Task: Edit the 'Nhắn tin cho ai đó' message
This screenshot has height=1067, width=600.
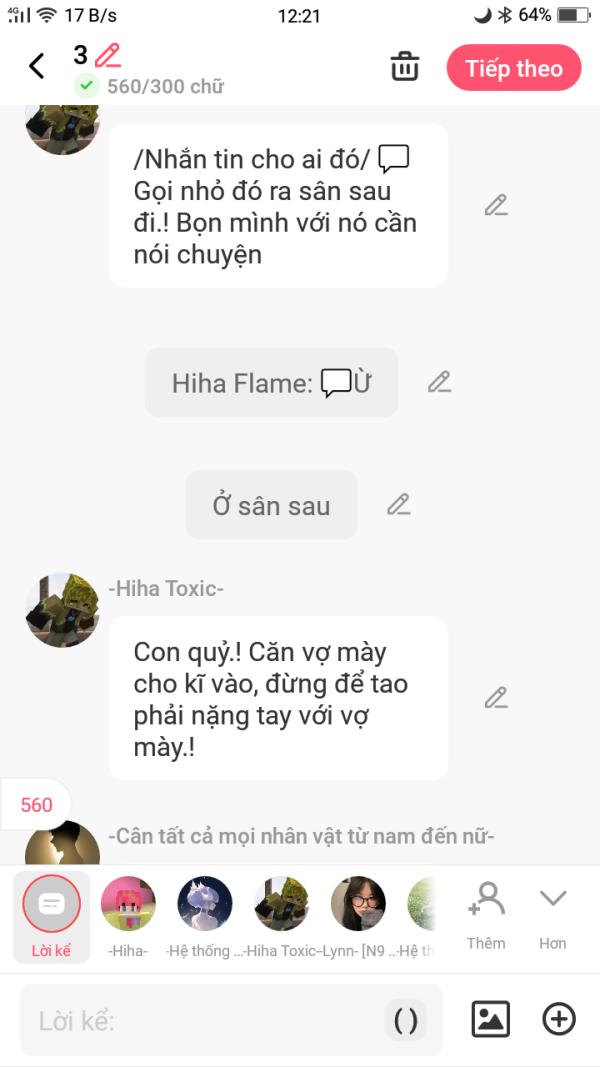Action: click(496, 205)
